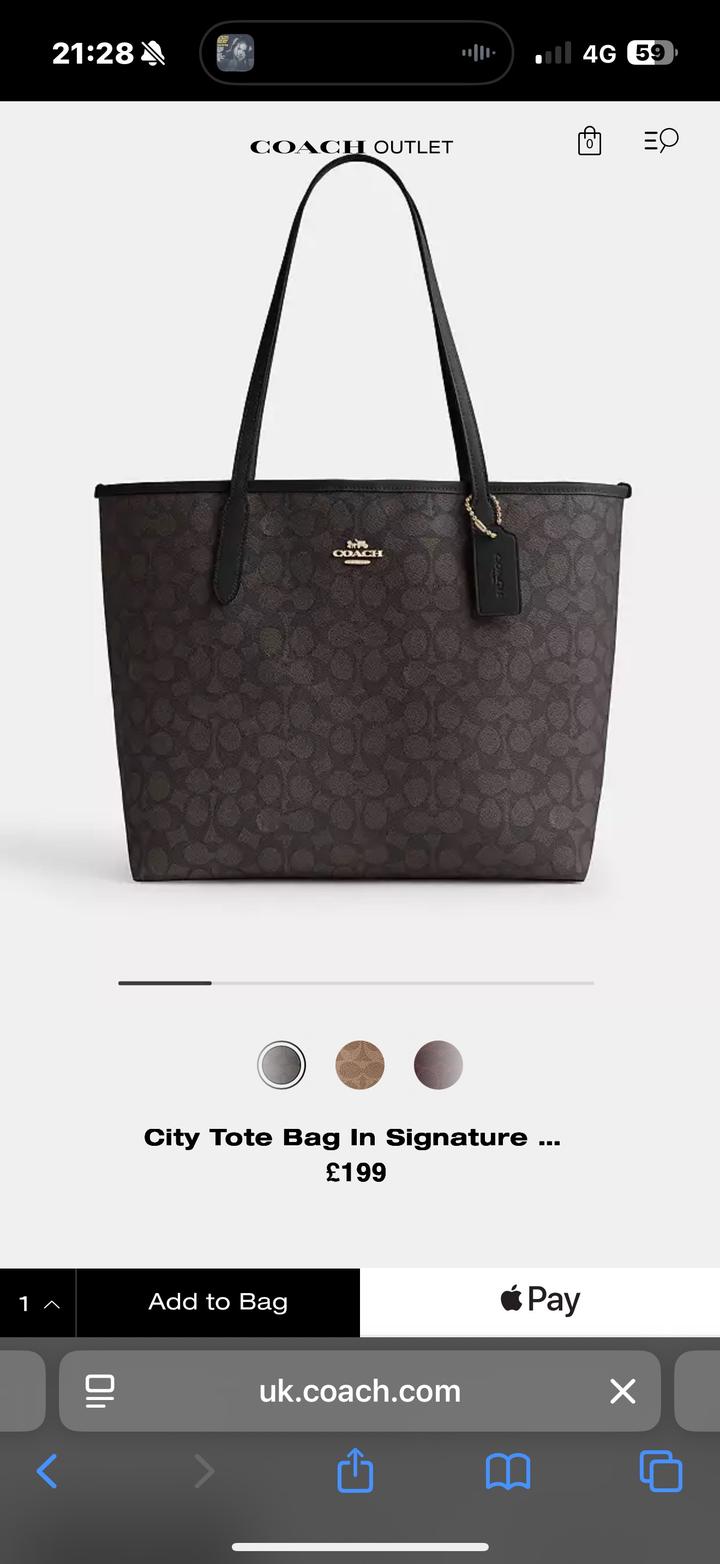Add the City Tote to bag
The height and width of the screenshot is (1564, 720).
pos(218,1302)
